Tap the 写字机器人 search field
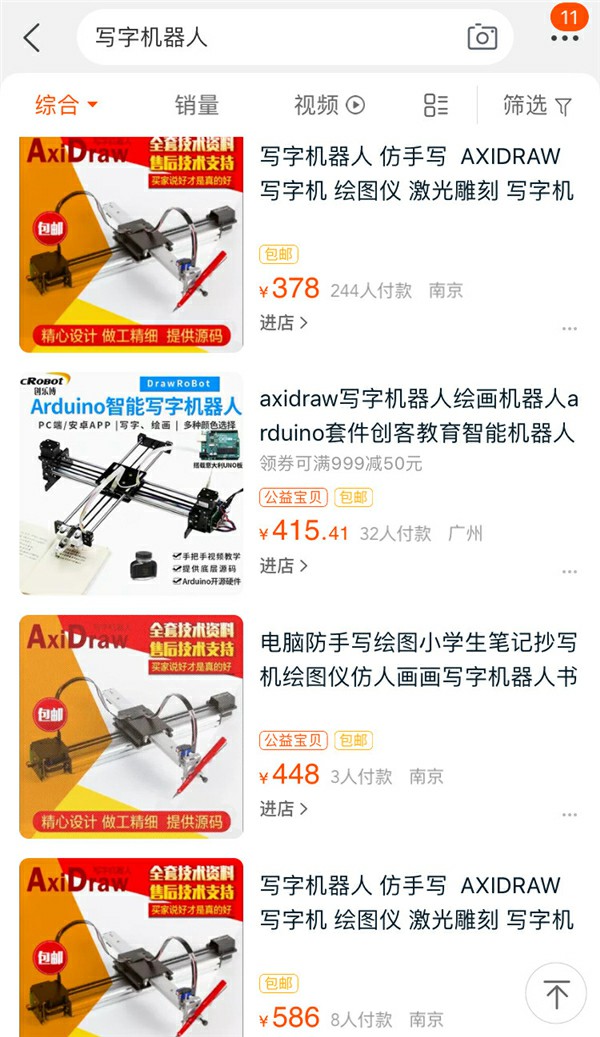 click(270, 38)
